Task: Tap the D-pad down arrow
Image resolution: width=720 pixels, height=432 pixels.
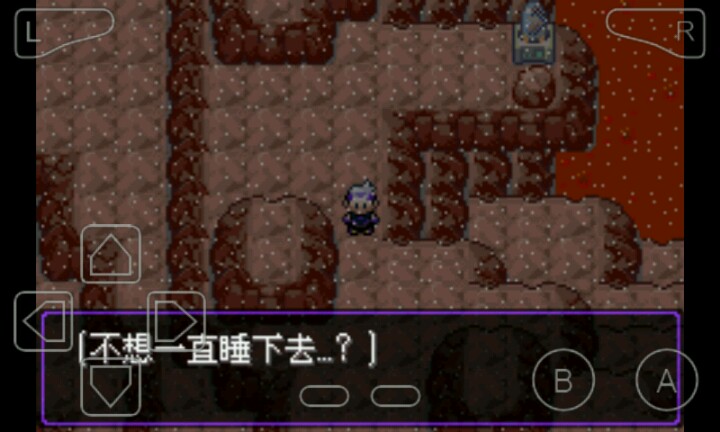Action: tap(110, 386)
